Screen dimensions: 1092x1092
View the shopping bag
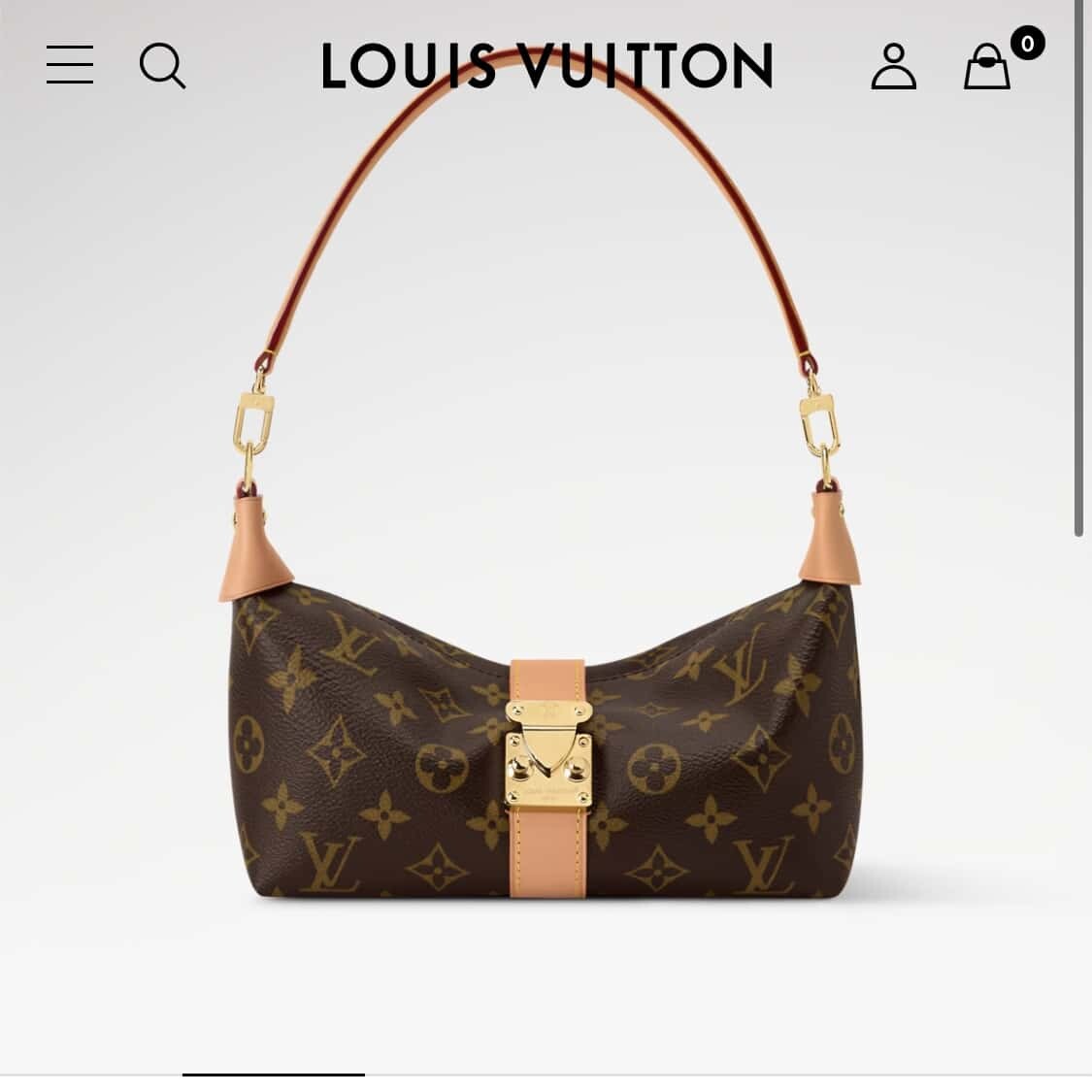[987, 66]
